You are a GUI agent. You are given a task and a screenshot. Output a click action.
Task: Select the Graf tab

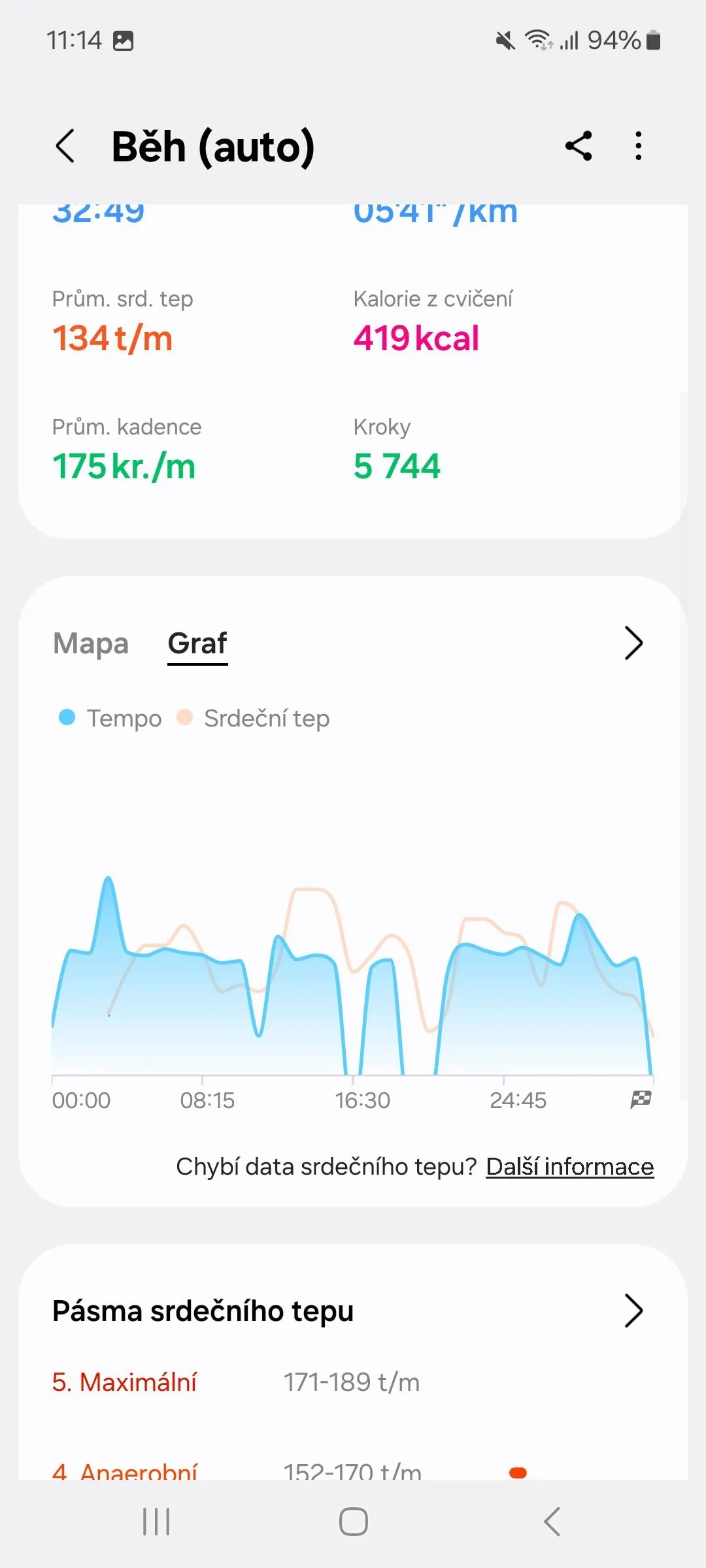click(197, 644)
